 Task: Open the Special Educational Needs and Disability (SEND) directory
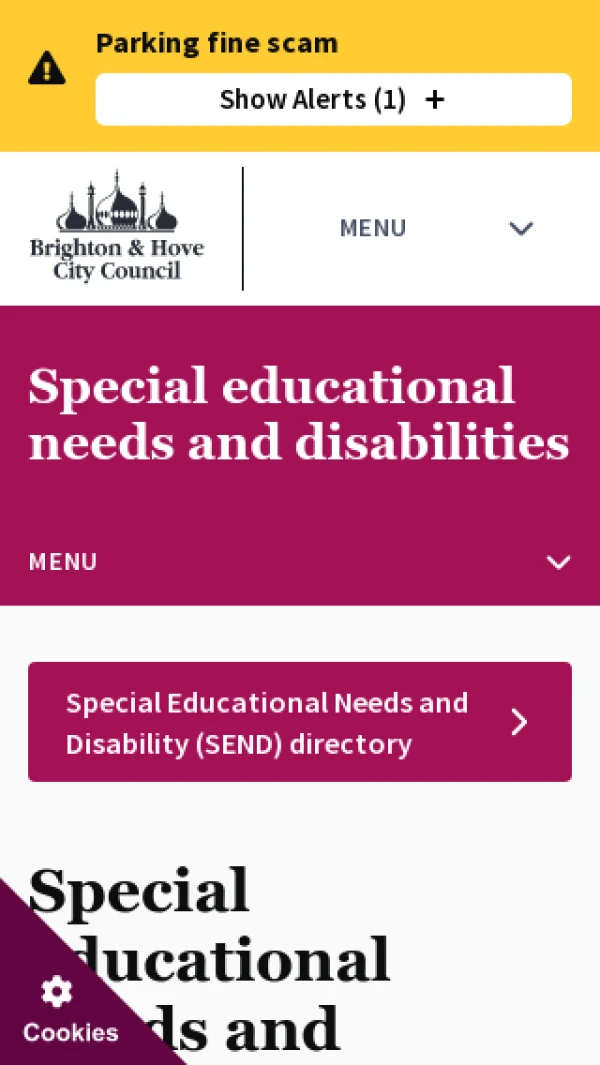click(299, 722)
